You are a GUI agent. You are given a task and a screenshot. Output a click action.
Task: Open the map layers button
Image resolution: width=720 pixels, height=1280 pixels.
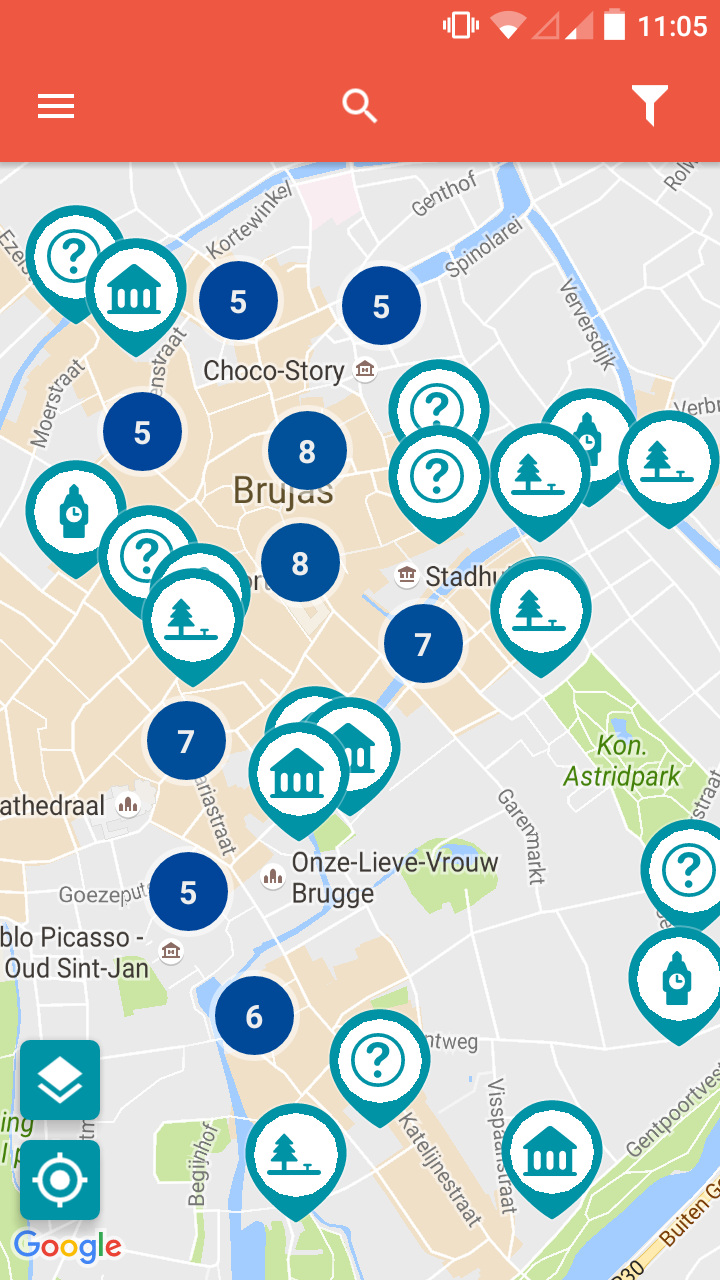coord(60,1080)
